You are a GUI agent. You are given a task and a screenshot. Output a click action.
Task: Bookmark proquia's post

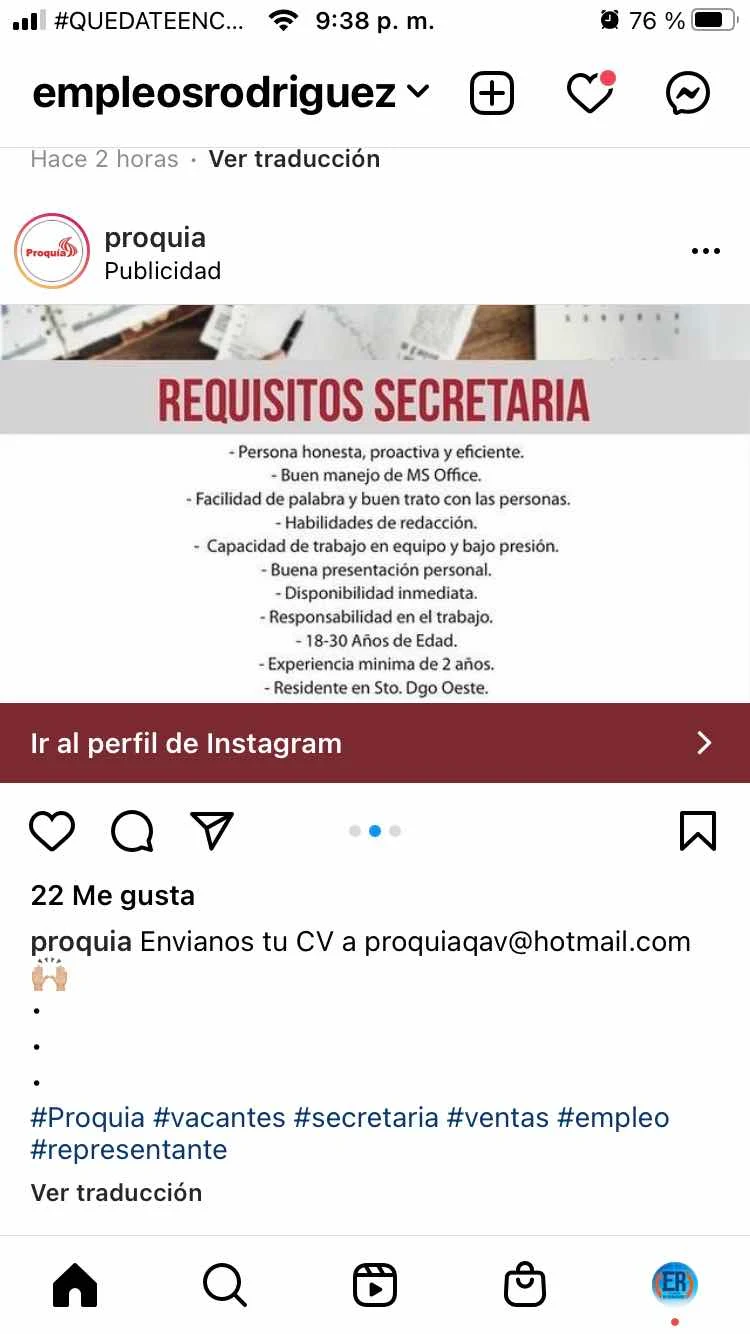(697, 831)
